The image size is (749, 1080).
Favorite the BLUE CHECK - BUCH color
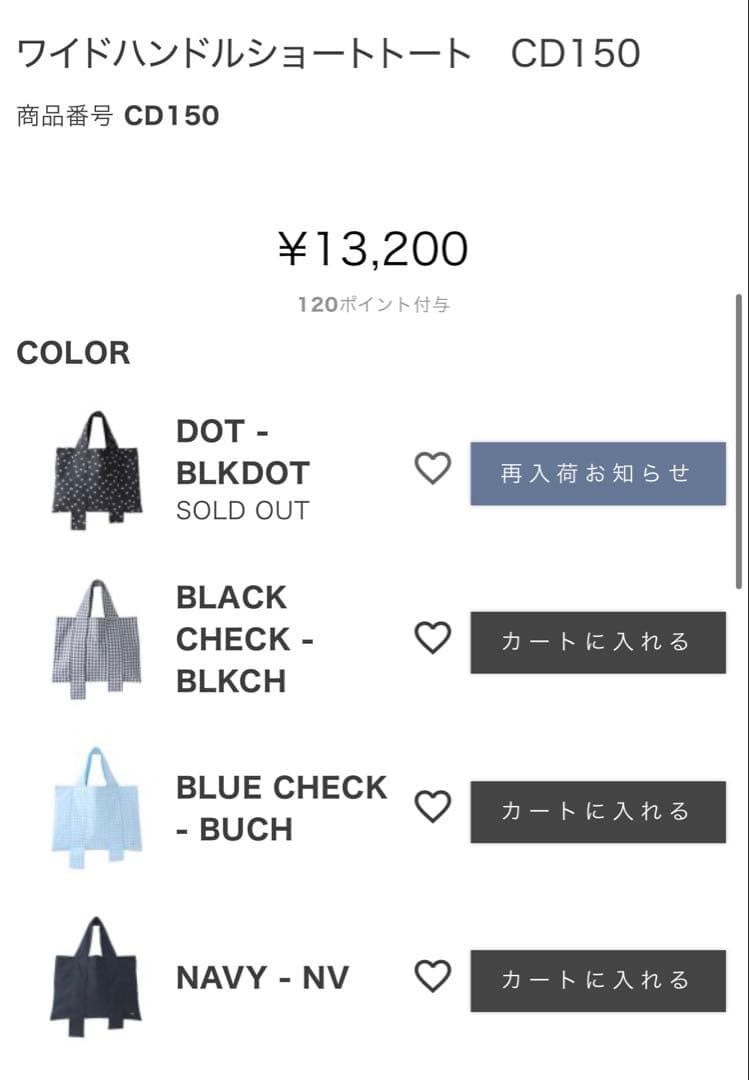pos(433,807)
